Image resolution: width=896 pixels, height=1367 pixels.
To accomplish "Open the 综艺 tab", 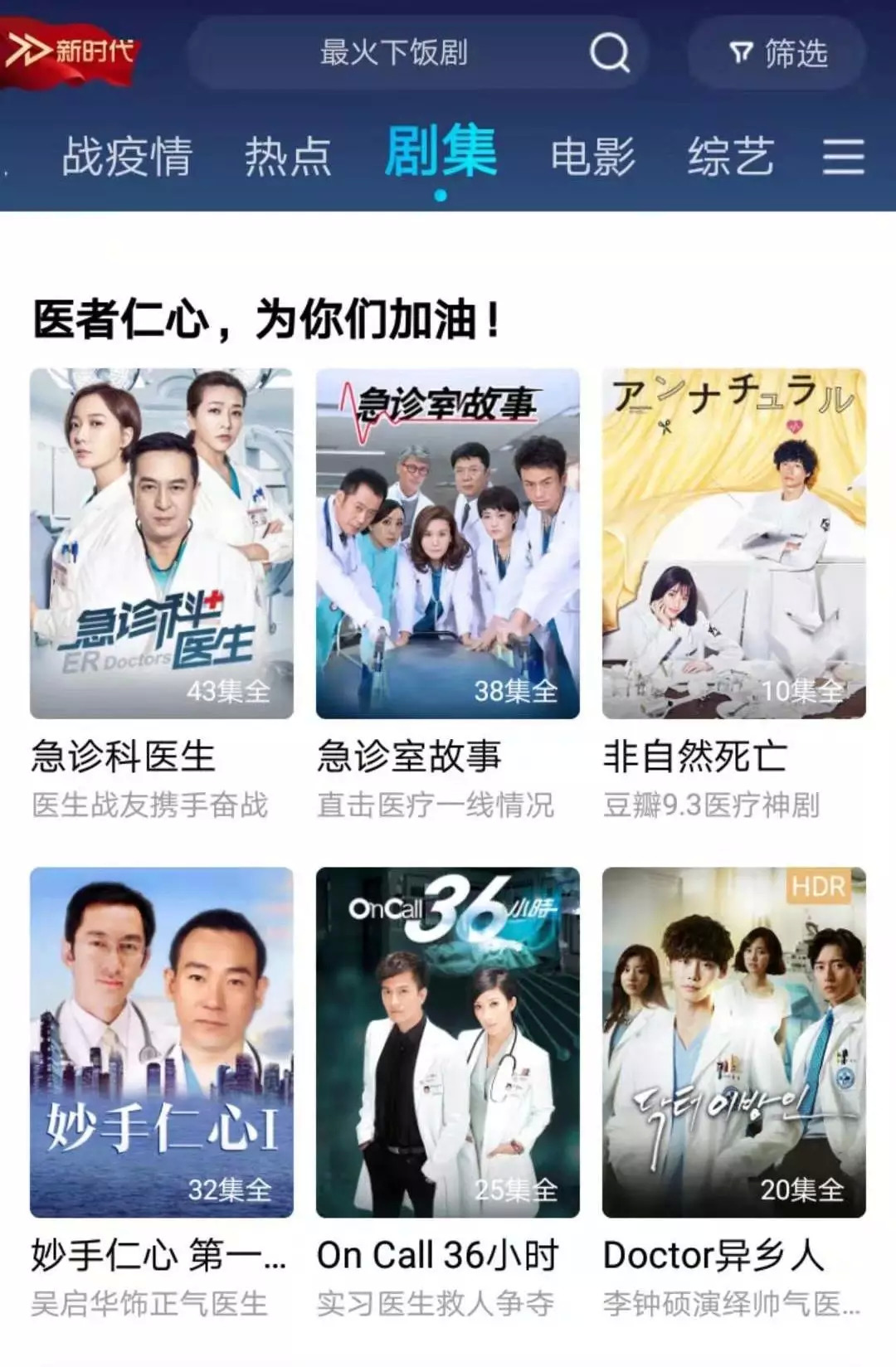I will pyautogui.click(x=730, y=156).
